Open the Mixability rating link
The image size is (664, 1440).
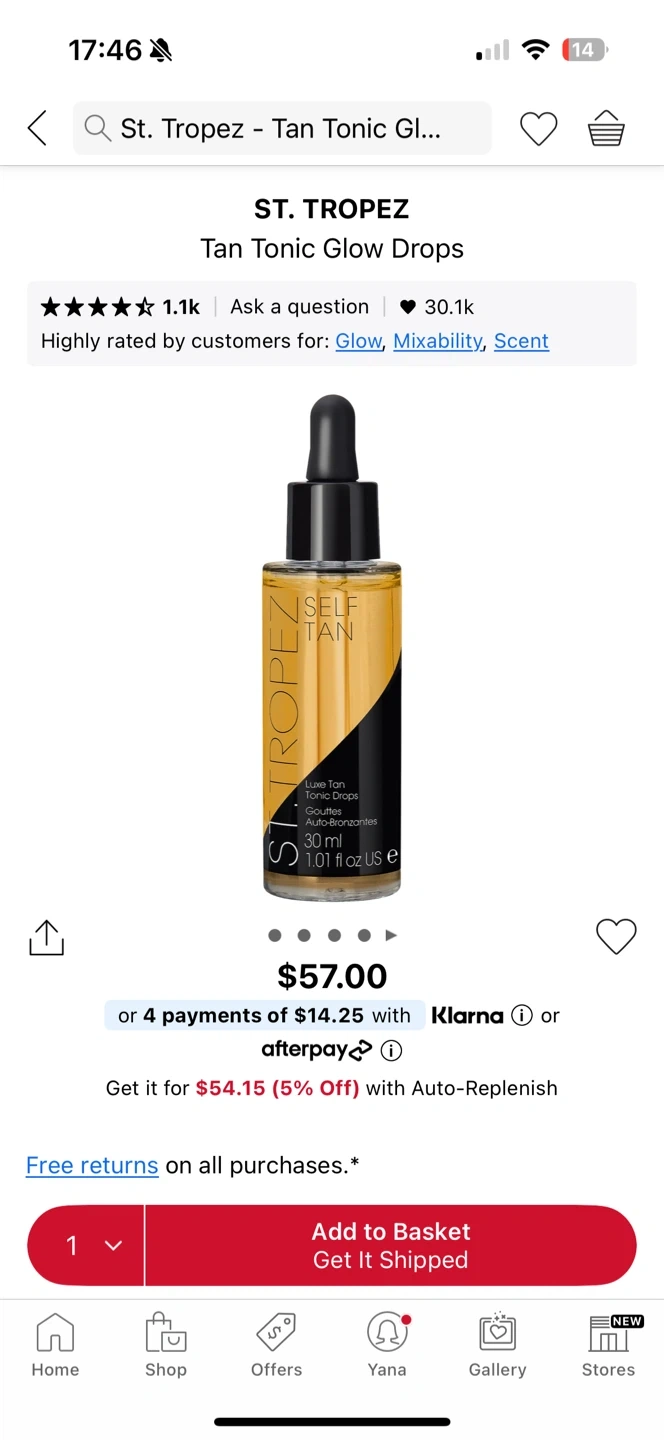pos(438,341)
